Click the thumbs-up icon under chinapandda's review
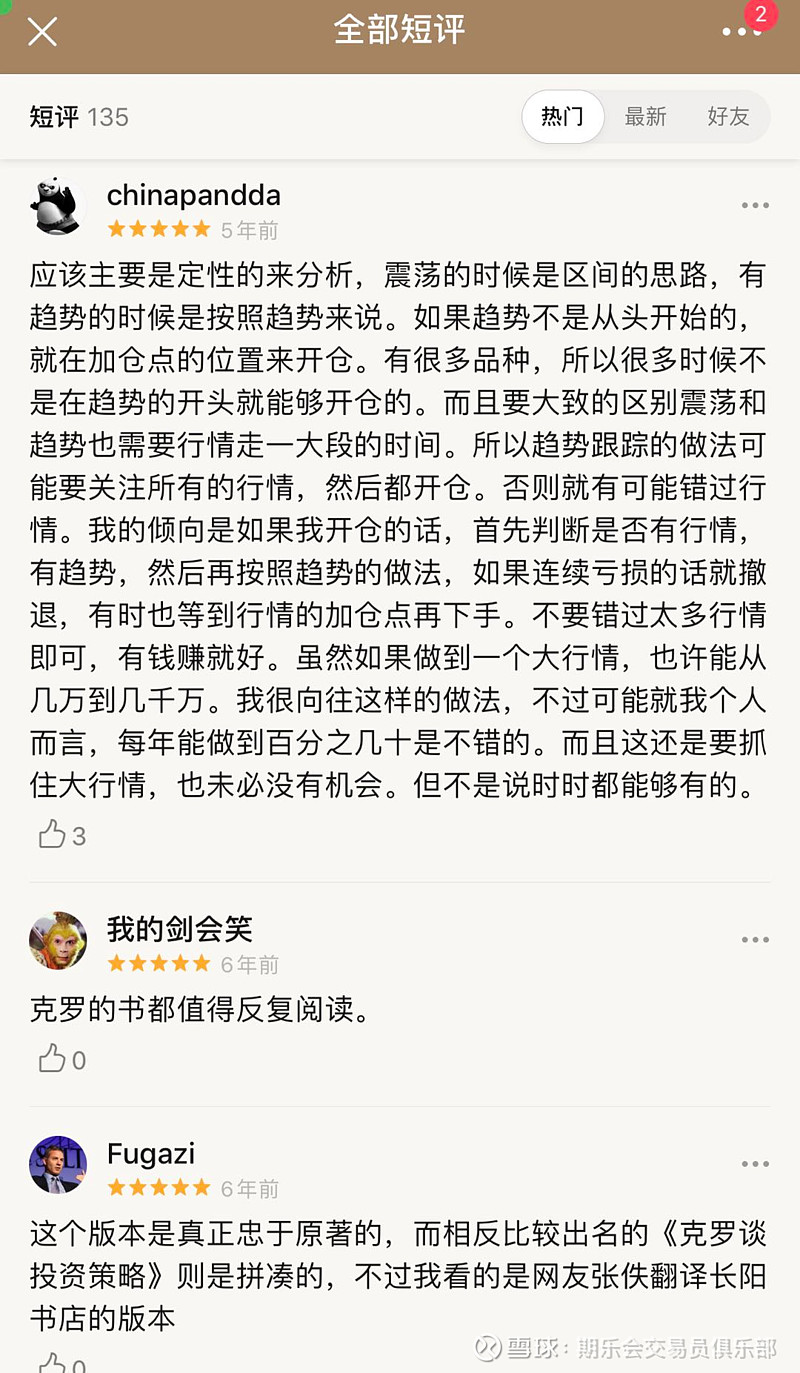This screenshot has width=800, height=1373. [x=52, y=834]
